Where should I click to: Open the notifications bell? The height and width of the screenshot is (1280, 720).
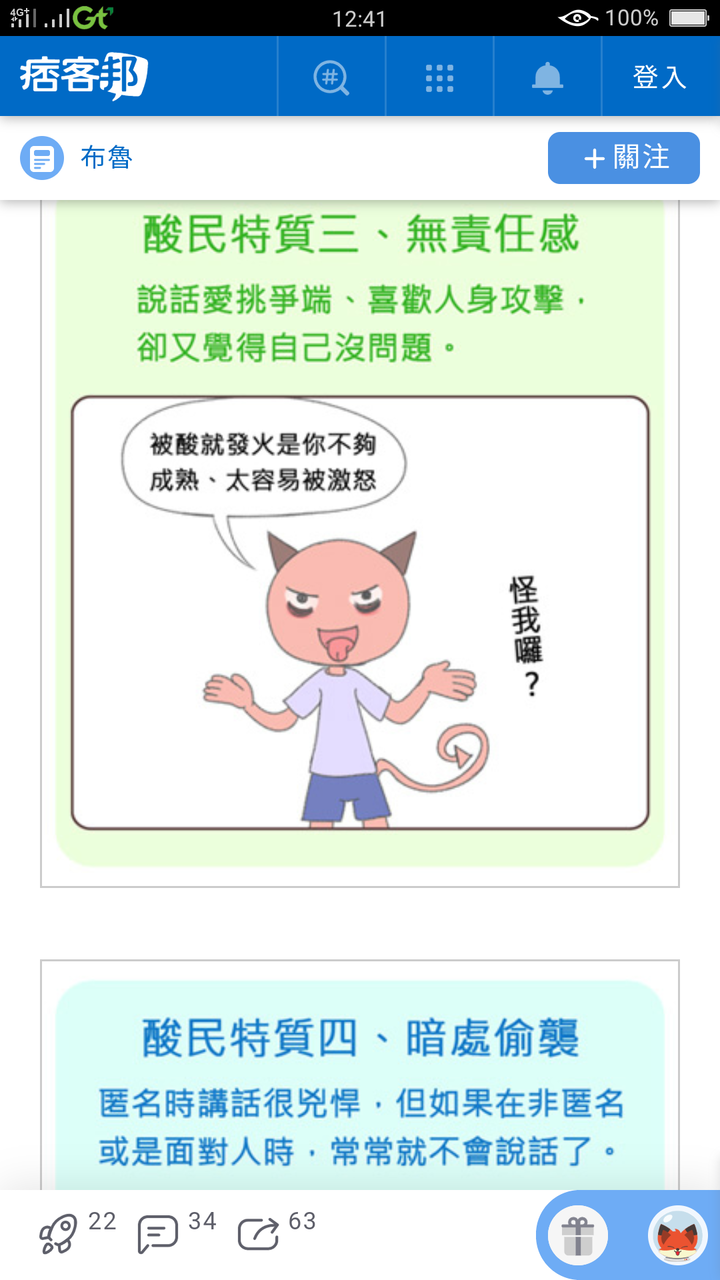point(547,78)
